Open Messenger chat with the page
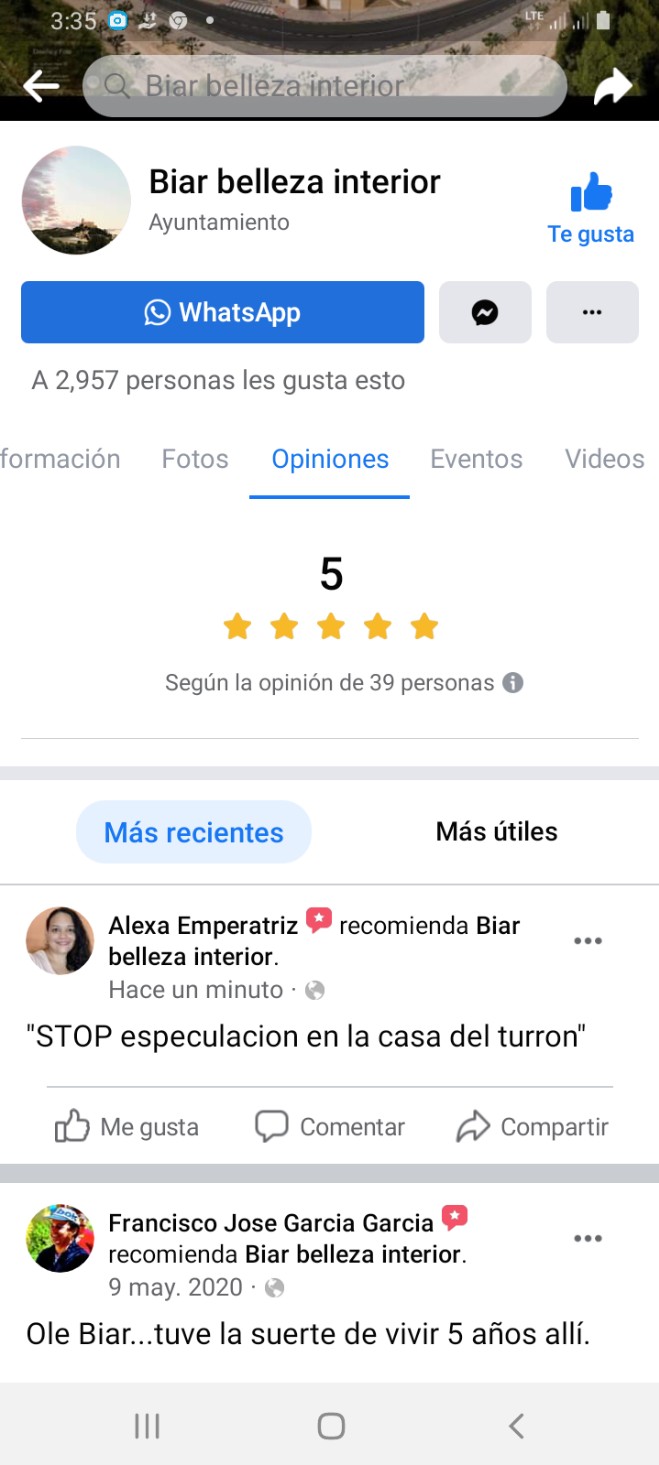The image size is (659, 1465). coord(485,312)
